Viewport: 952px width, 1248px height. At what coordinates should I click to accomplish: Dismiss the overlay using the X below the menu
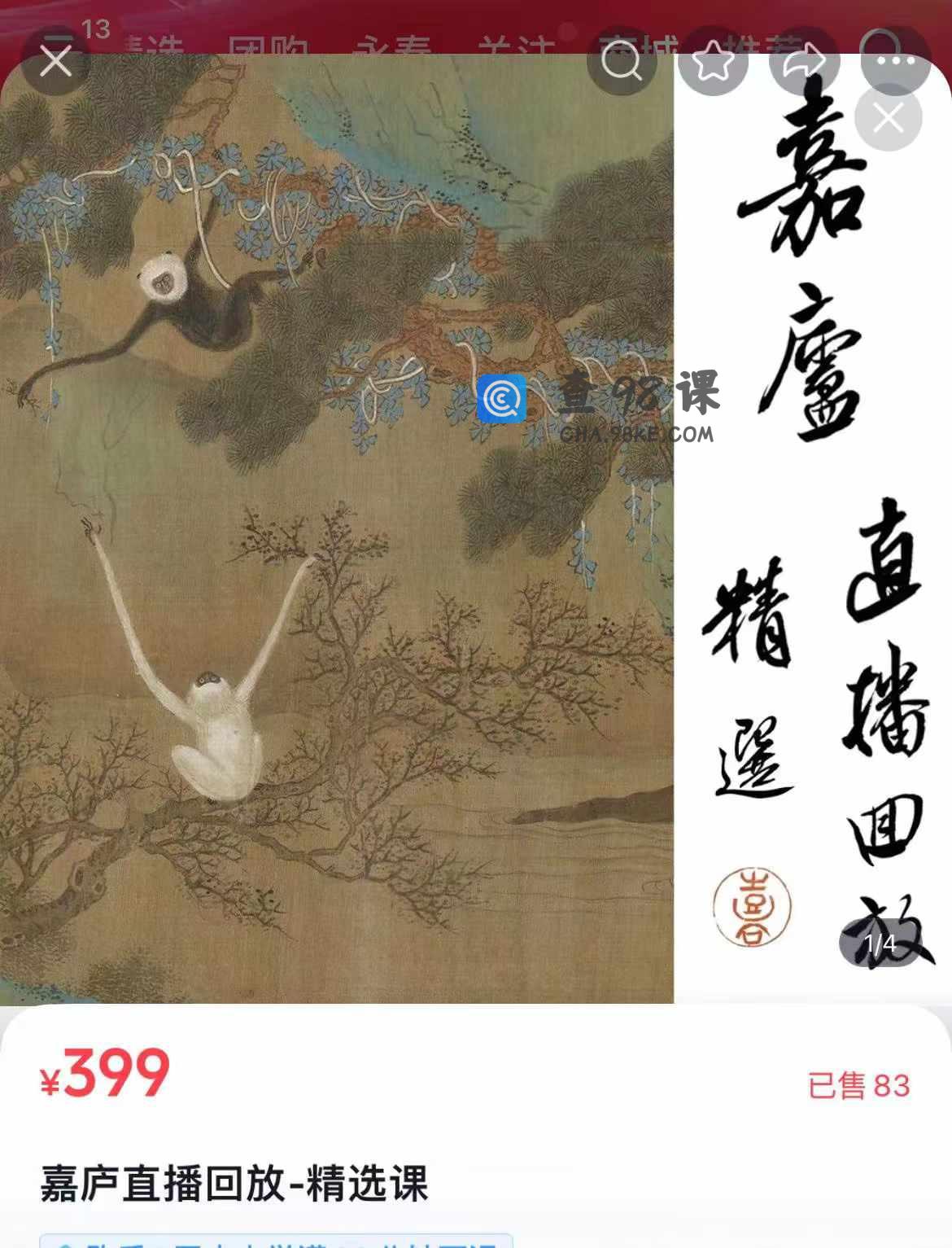[888, 118]
